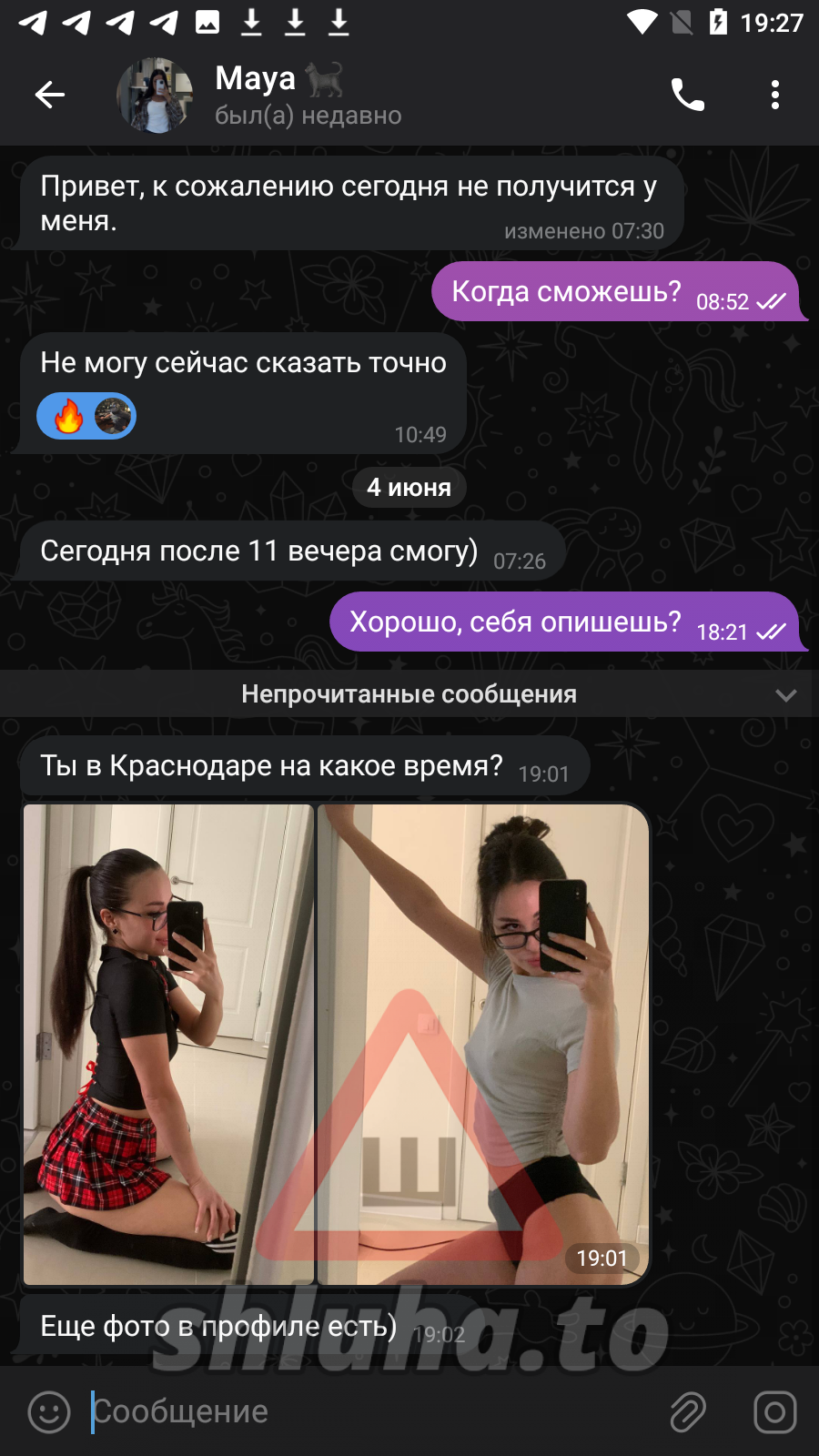Start a voice call with Maya
The image size is (819, 1456).
point(687,95)
